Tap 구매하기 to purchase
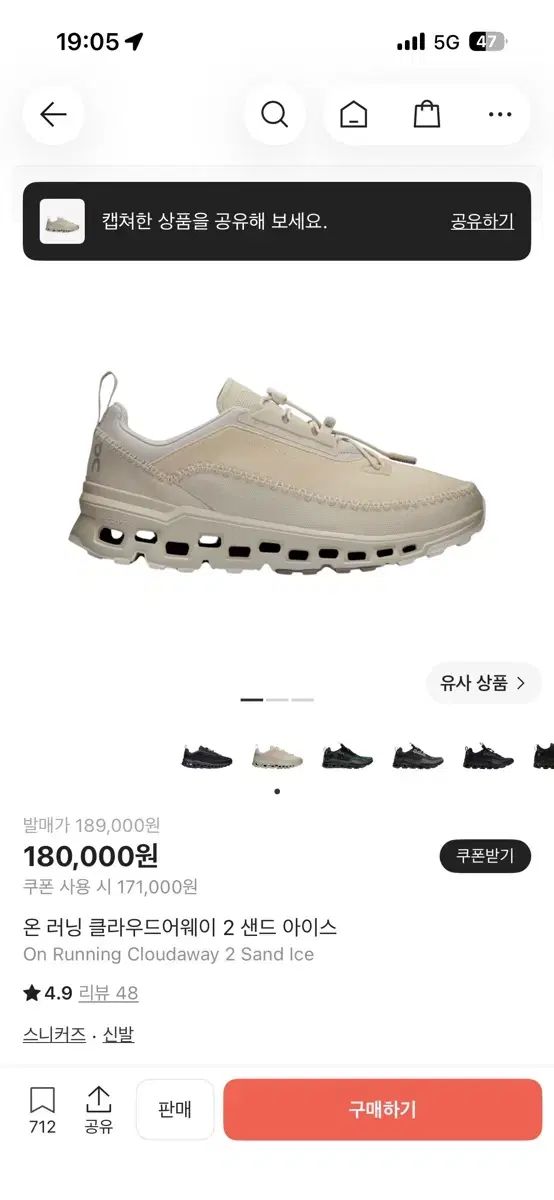 (383, 1110)
